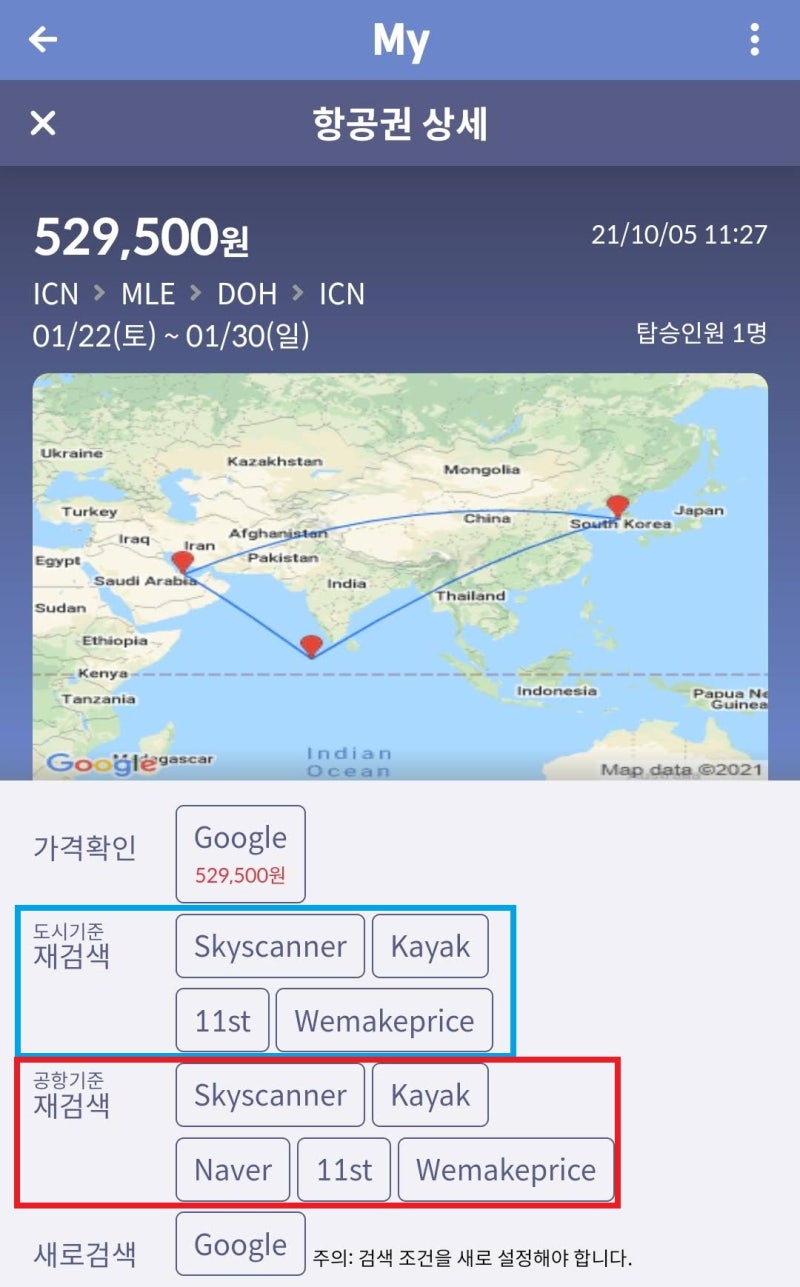
Task: Start a fresh Google search via 새로검색
Action: pos(240,1243)
